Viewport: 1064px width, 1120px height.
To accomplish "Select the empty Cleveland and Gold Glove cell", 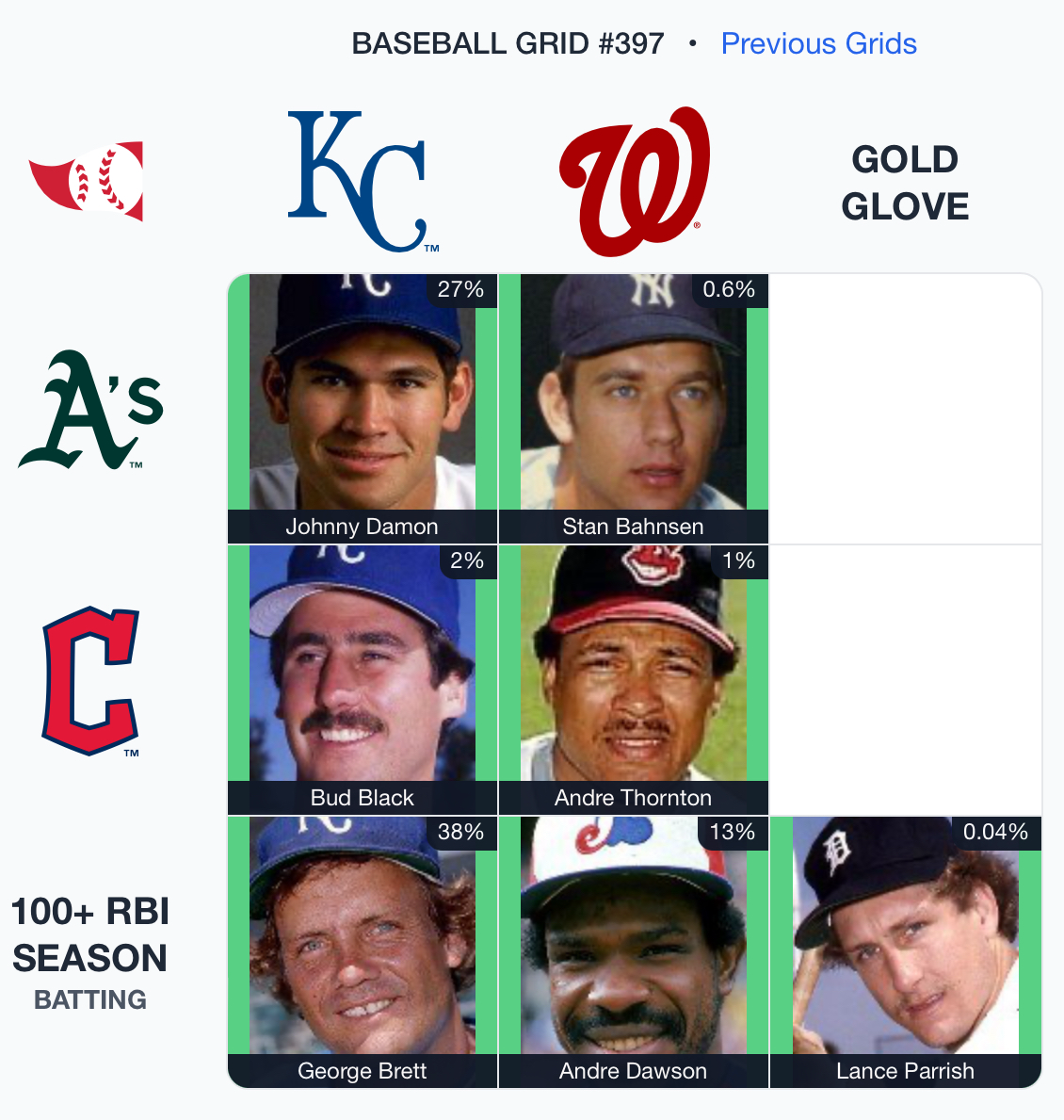I will coord(905,680).
